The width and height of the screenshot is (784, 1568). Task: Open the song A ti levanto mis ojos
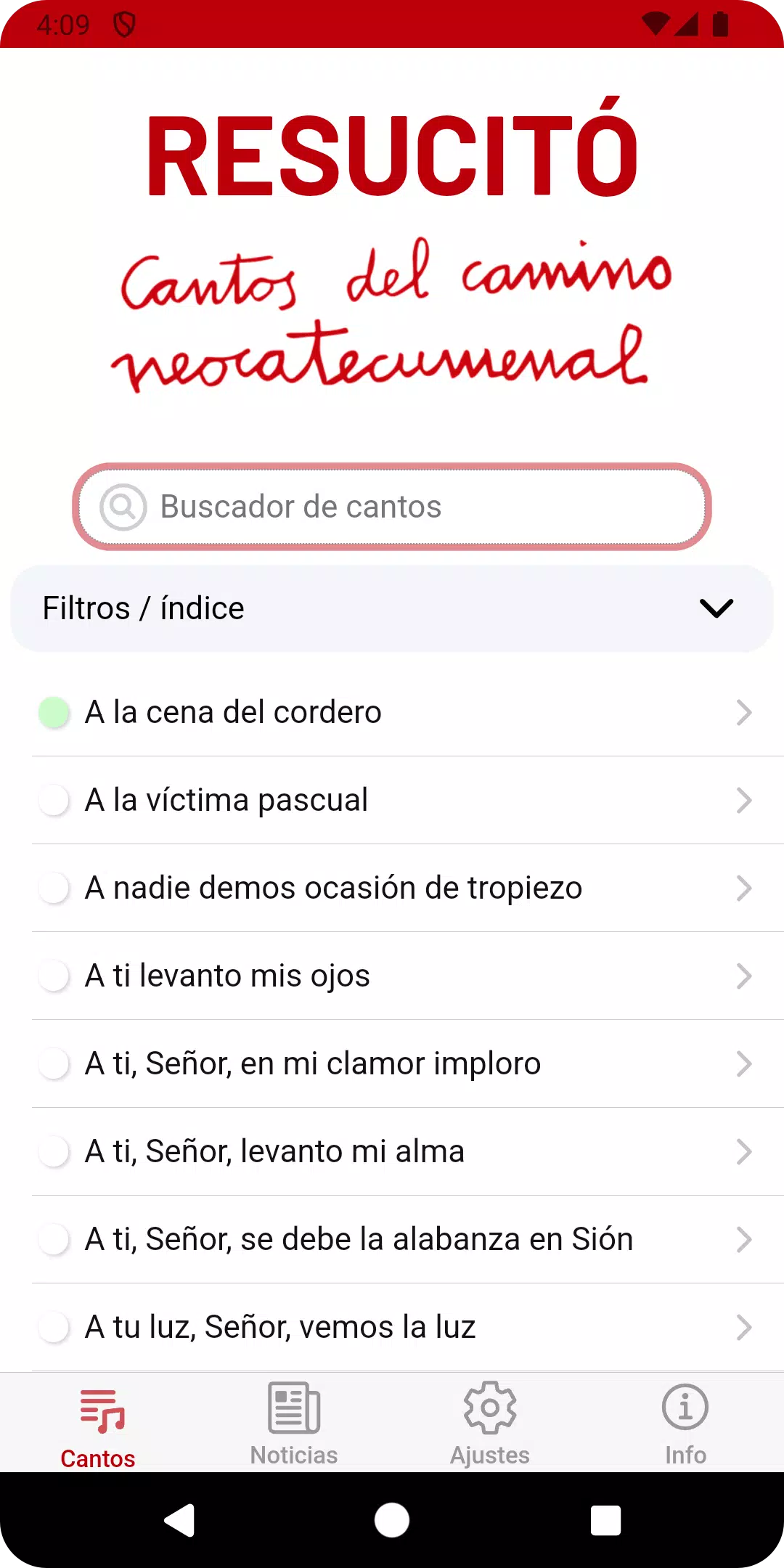click(x=392, y=976)
